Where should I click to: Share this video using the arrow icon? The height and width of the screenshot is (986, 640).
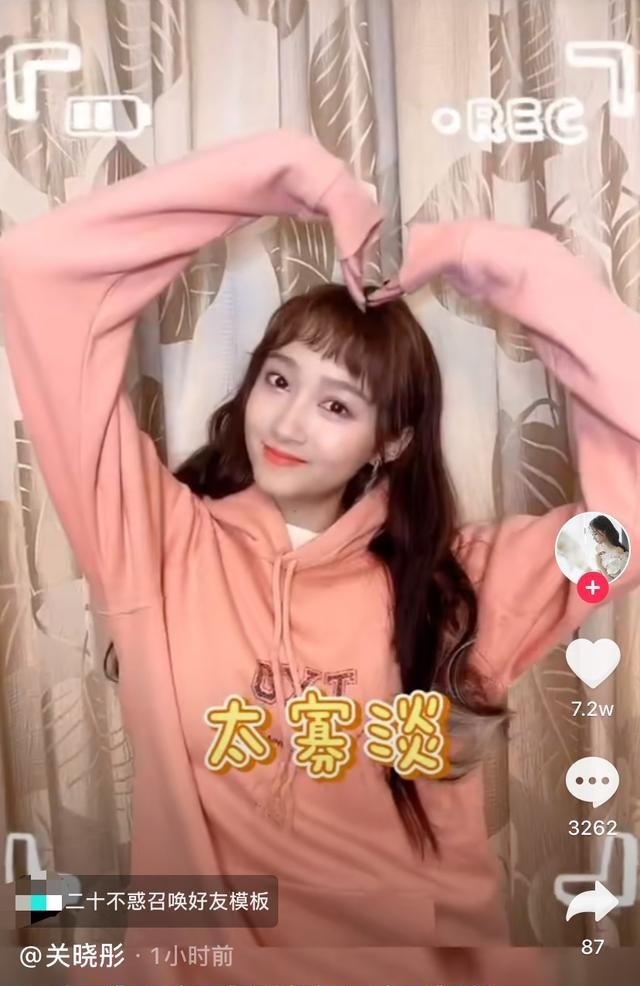click(x=592, y=901)
